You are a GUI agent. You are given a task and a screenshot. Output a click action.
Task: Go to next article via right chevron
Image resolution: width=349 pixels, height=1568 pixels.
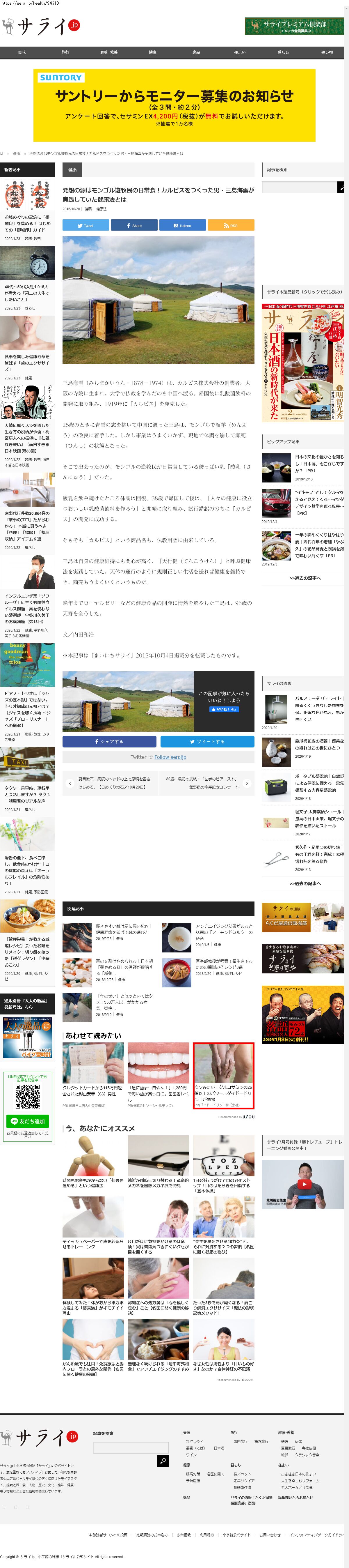pos(247,783)
